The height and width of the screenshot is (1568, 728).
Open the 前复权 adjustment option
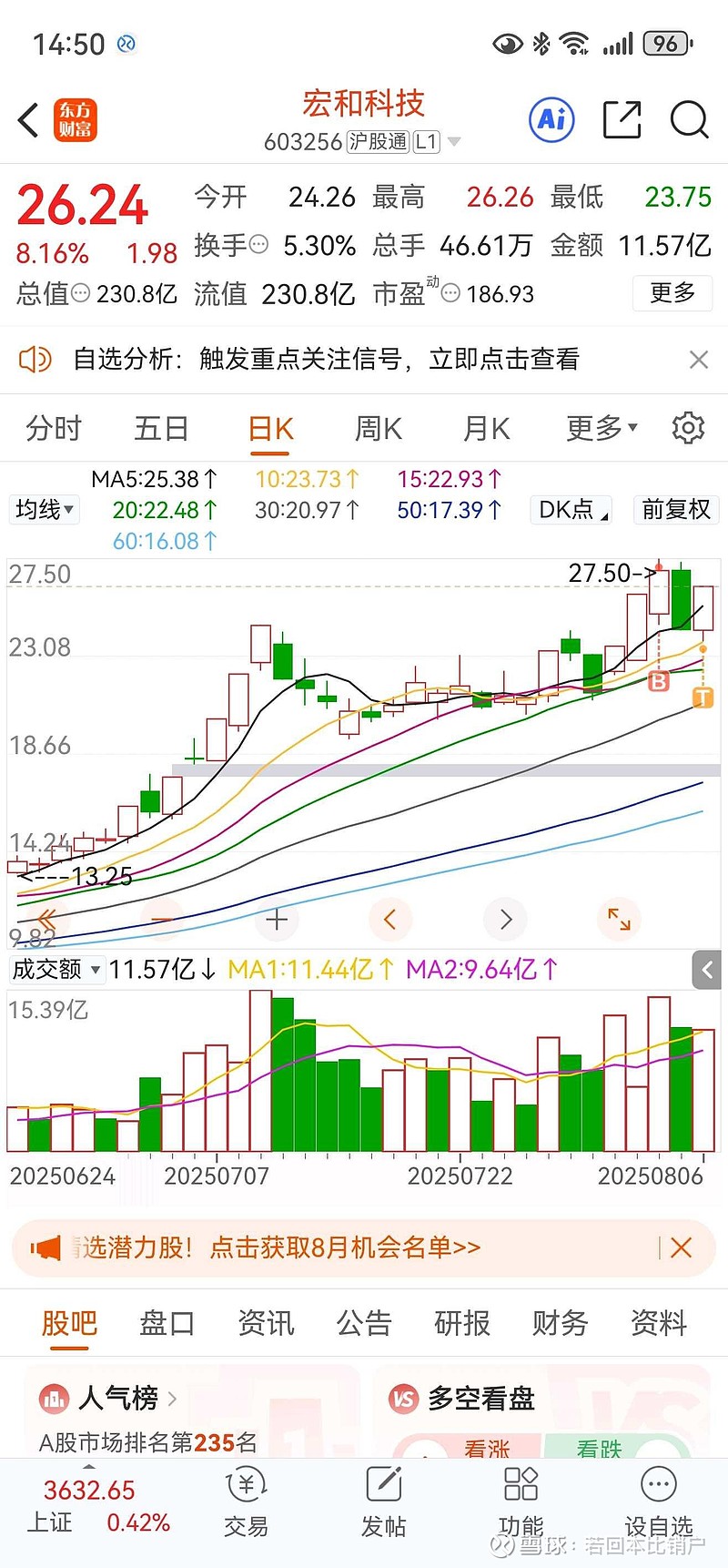[676, 509]
